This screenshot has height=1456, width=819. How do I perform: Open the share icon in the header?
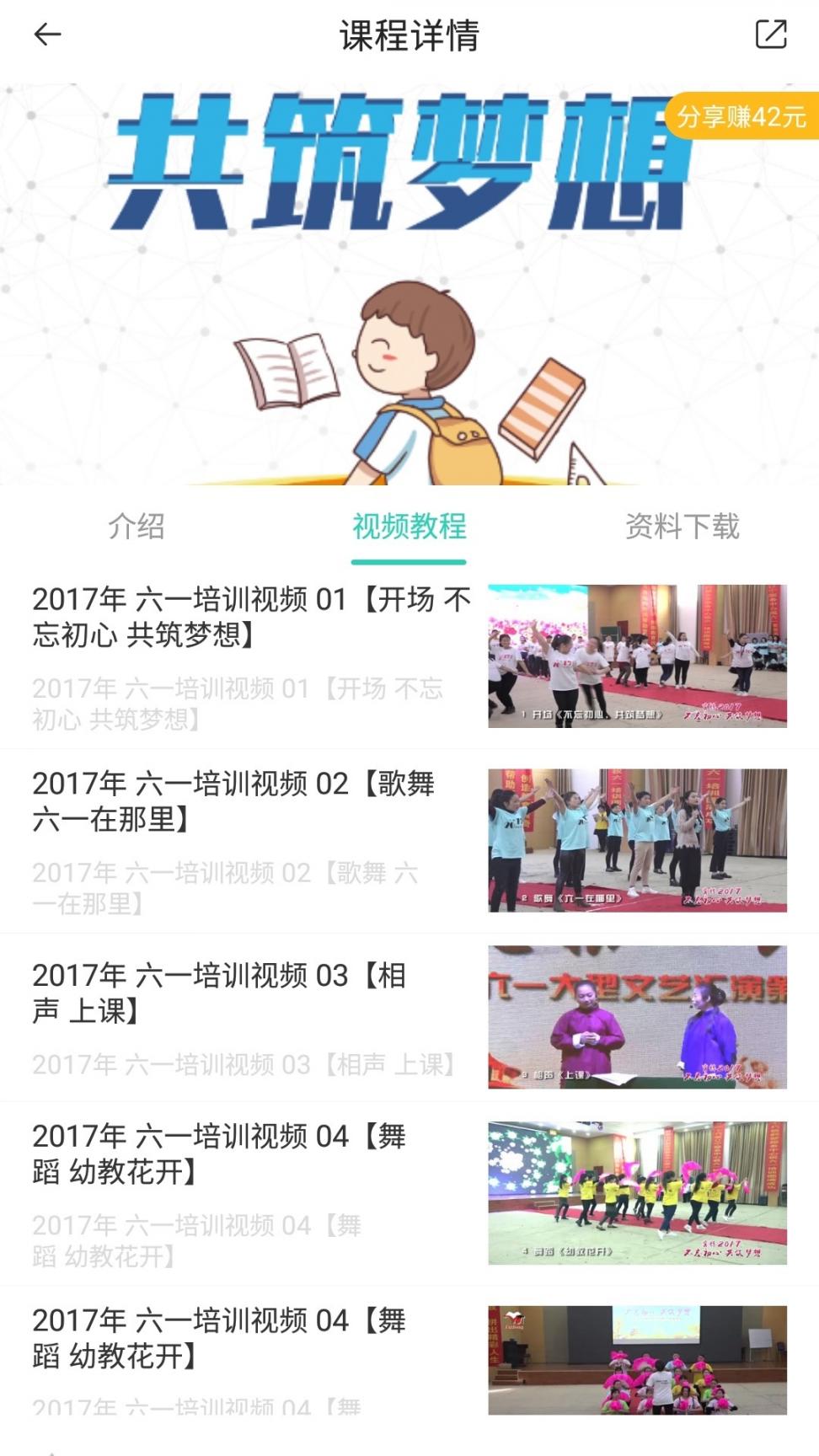(770, 35)
